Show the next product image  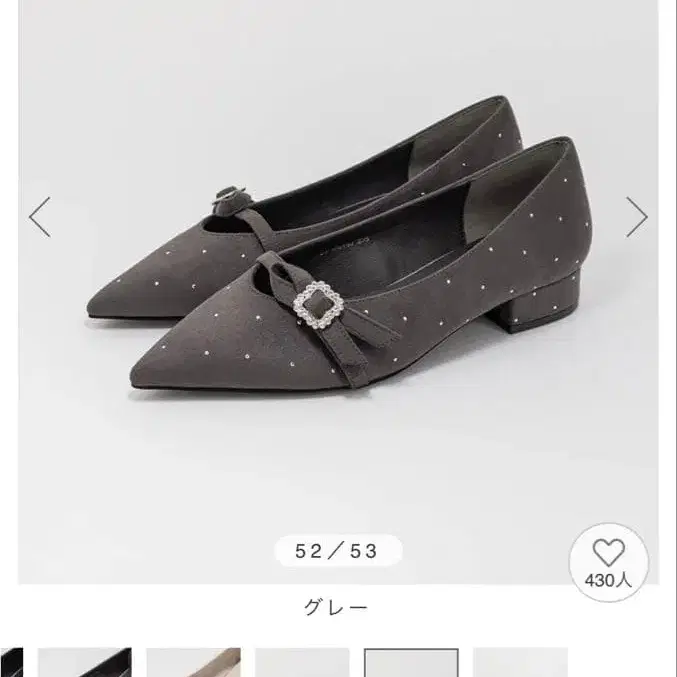point(637,217)
